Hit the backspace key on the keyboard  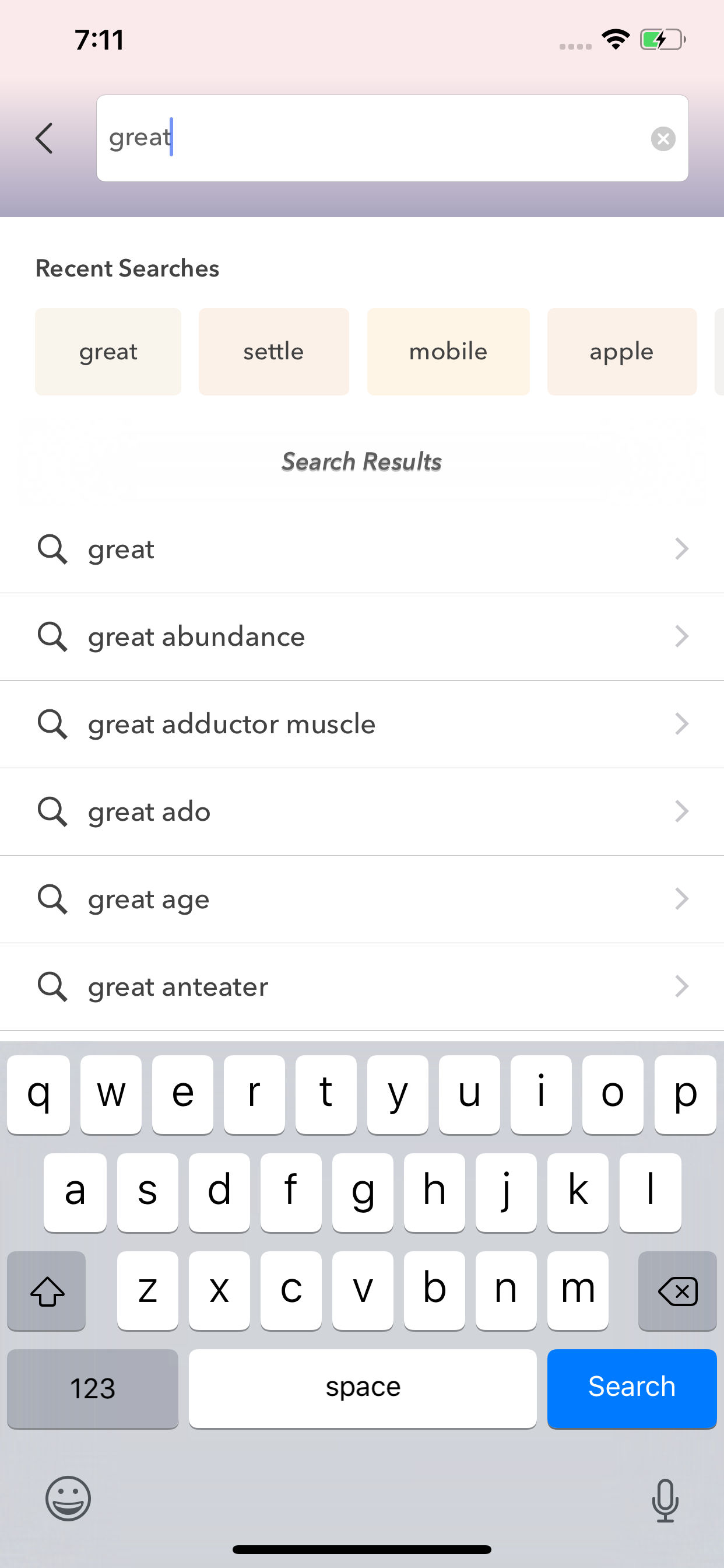(x=677, y=1290)
